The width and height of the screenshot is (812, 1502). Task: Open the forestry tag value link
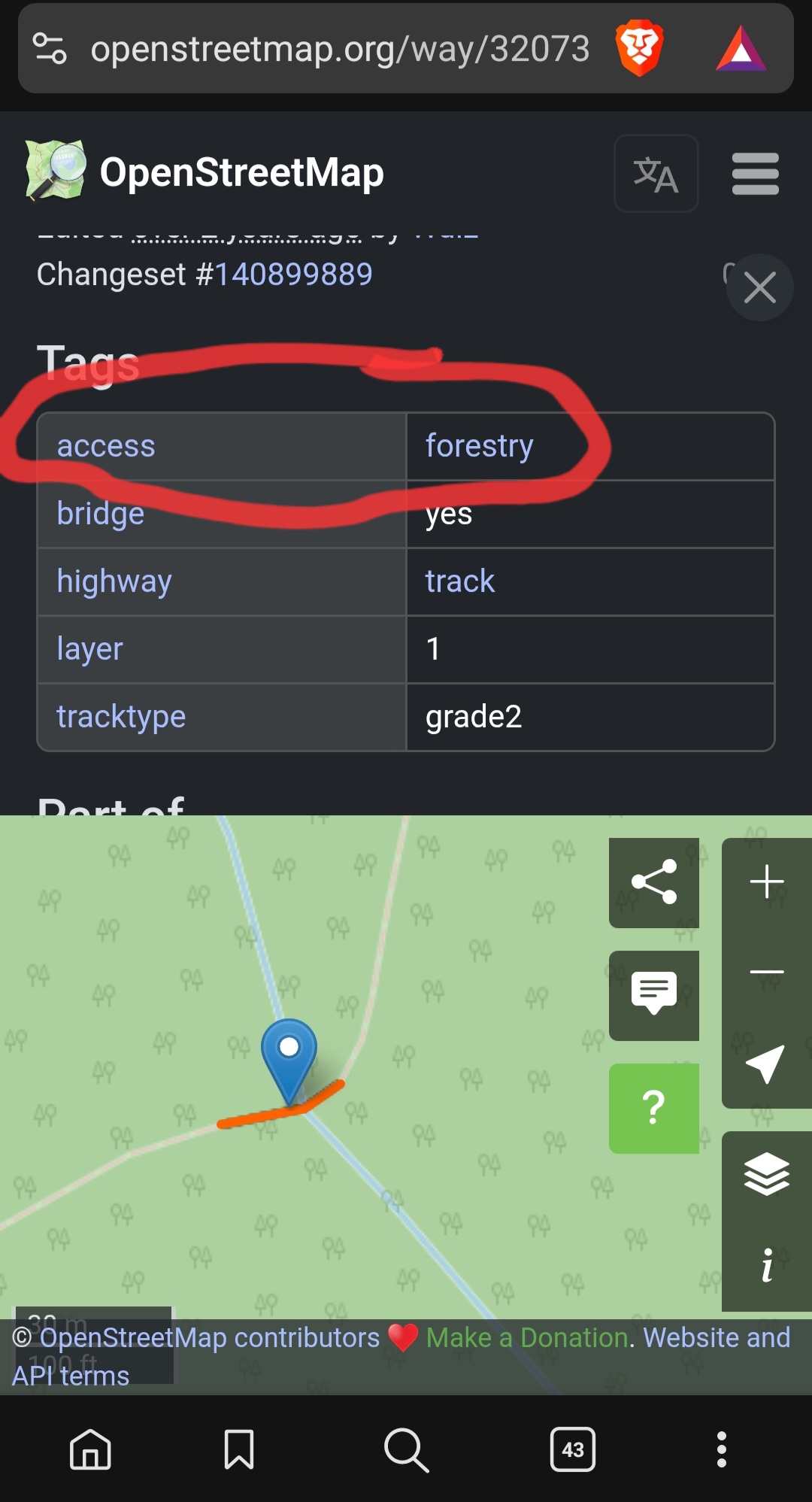coord(479,446)
